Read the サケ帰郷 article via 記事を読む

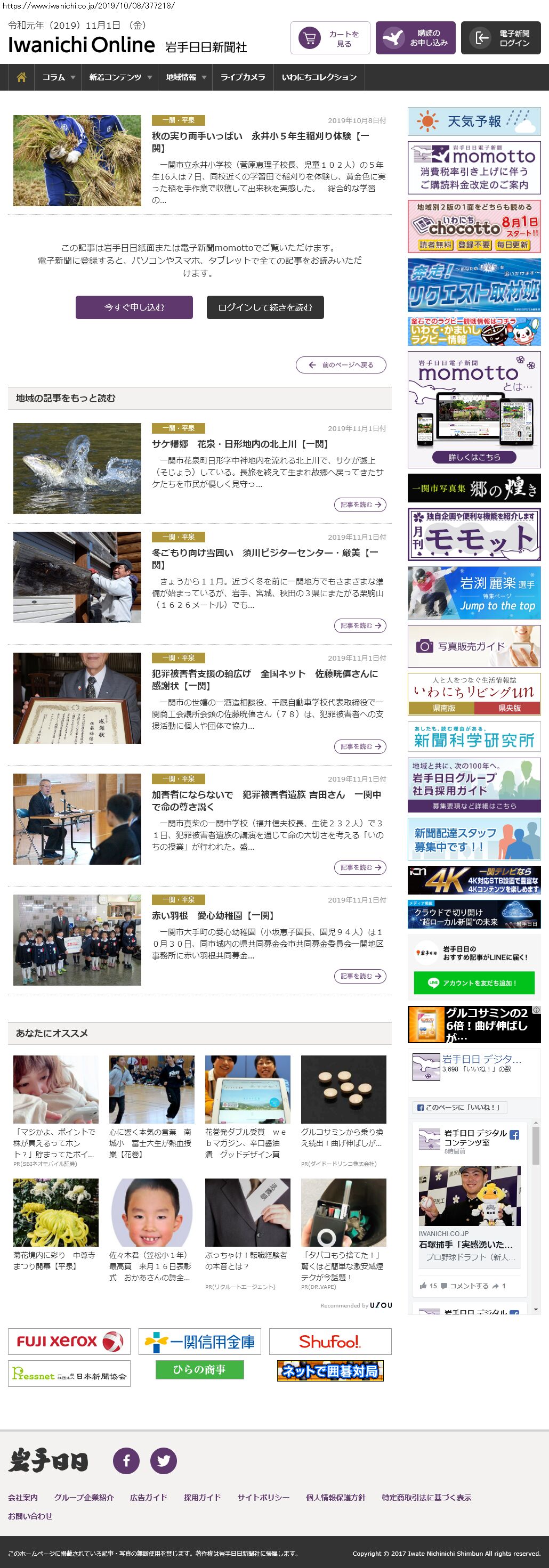360,505
